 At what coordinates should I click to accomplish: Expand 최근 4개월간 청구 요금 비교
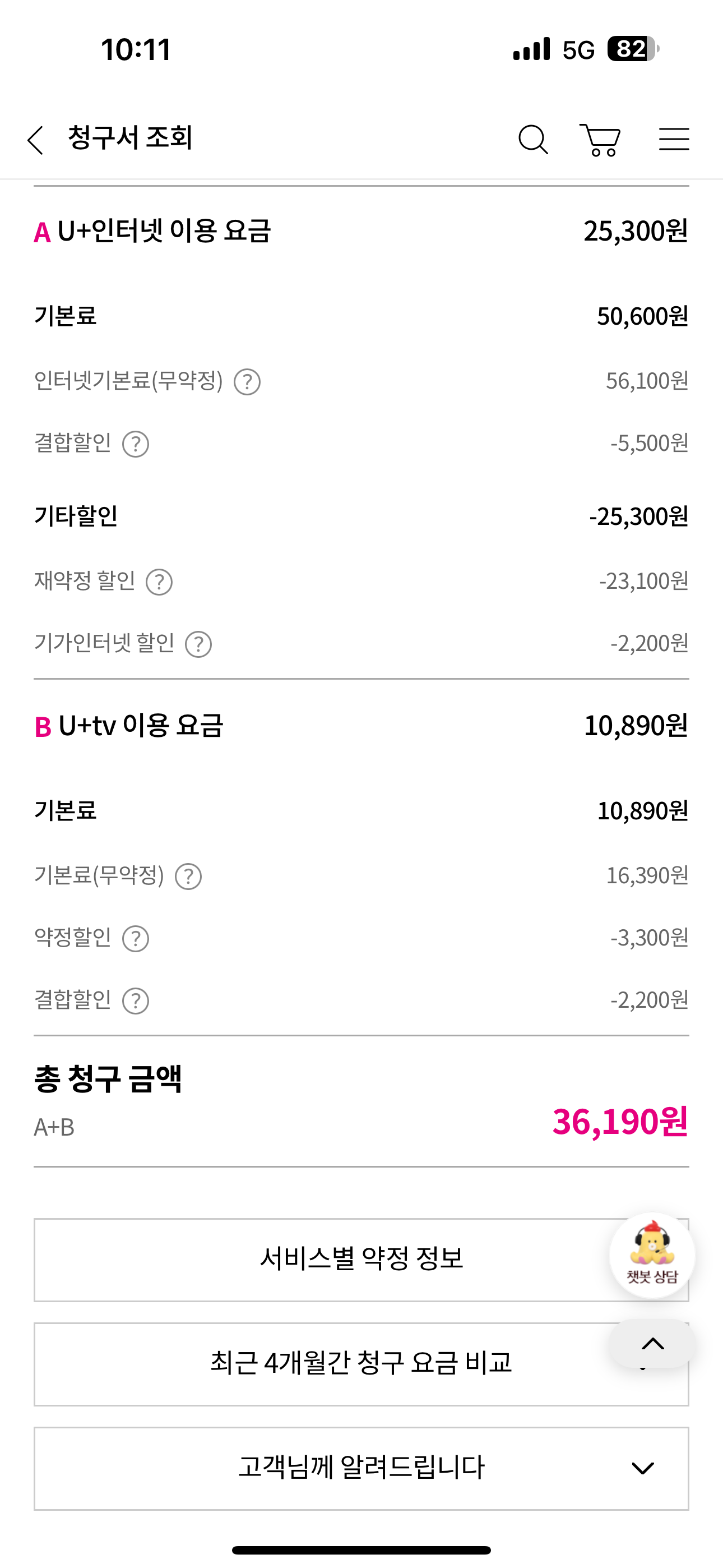coord(360,1363)
